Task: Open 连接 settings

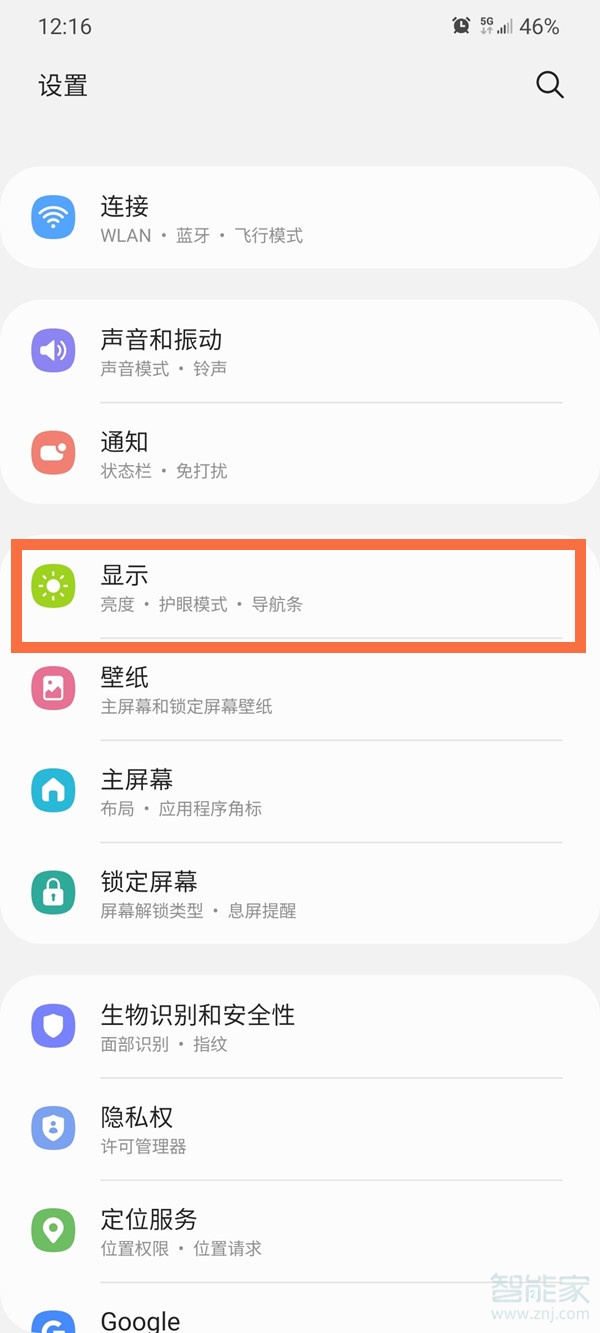Action: pos(300,218)
